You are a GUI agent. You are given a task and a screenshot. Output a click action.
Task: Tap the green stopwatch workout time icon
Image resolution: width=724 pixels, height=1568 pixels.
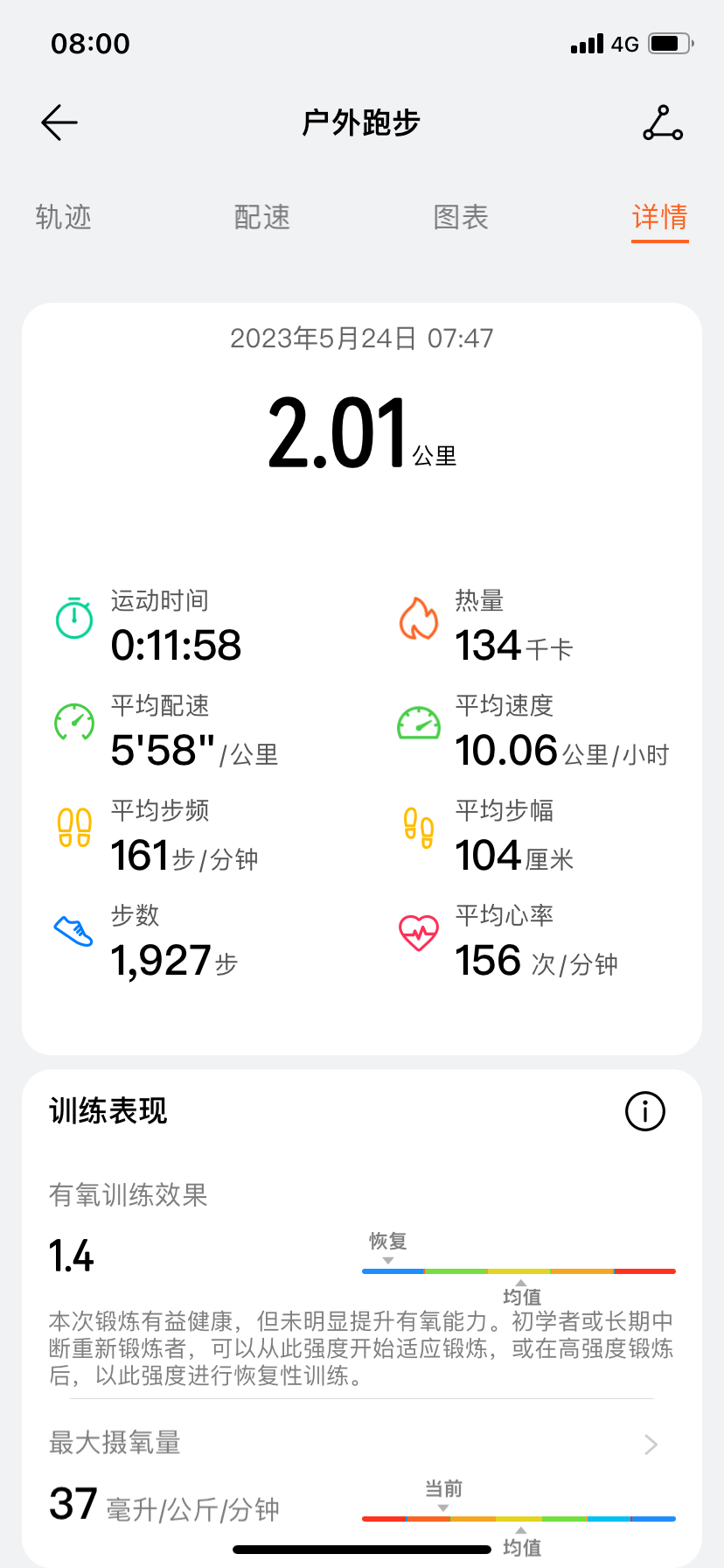point(73,619)
